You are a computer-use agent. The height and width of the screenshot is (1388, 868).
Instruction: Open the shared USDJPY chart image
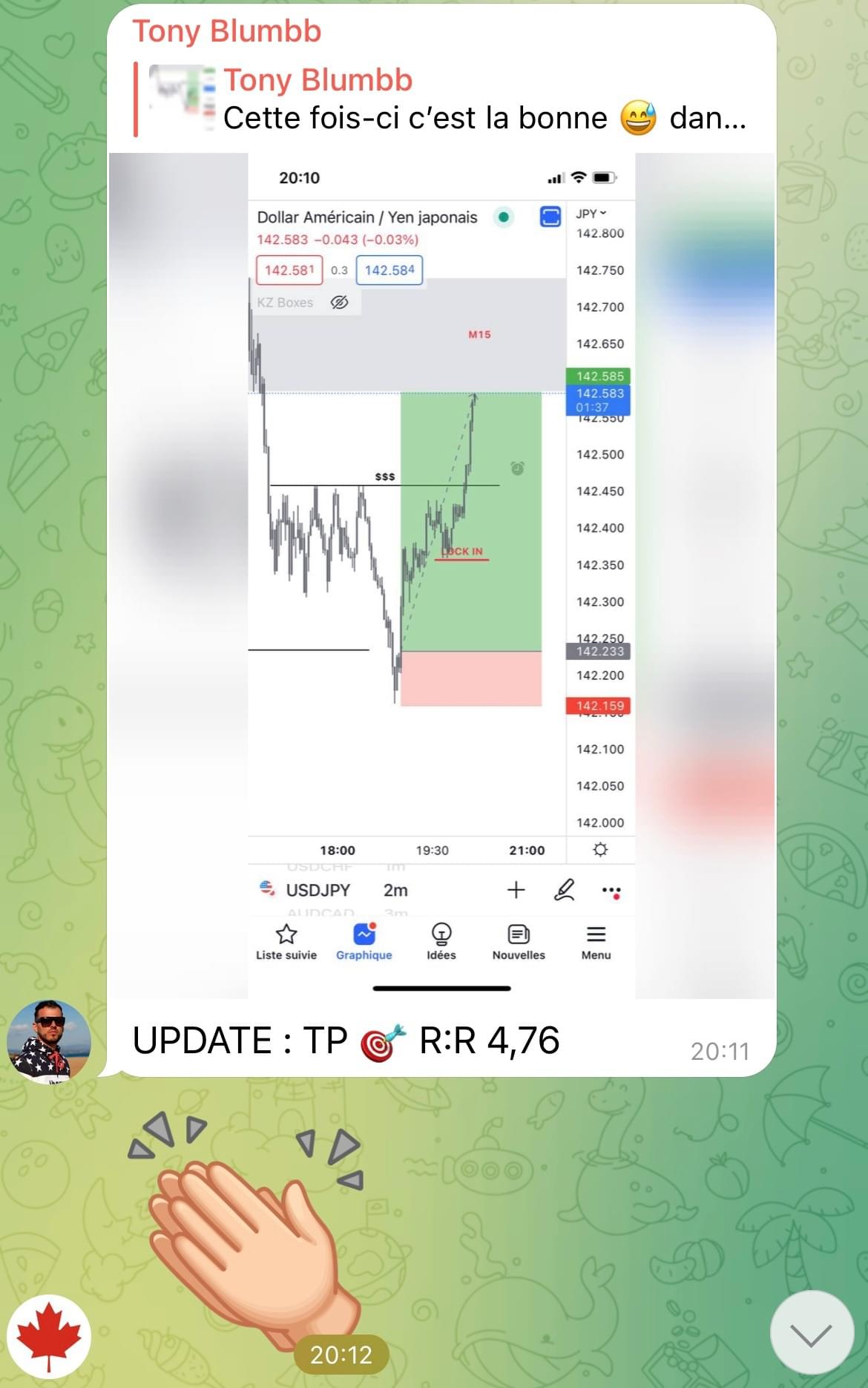point(441,575)
